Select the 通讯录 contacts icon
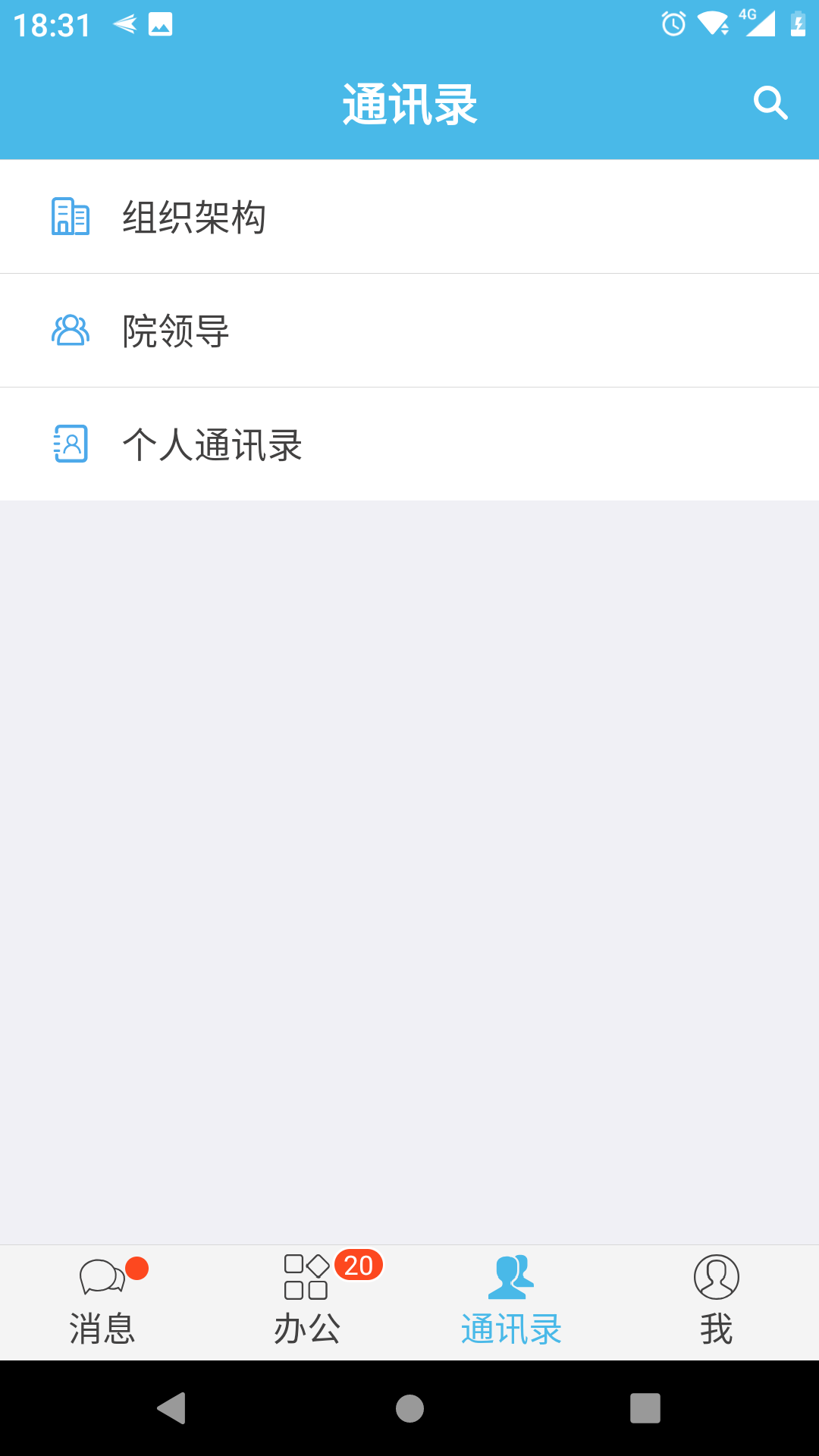The image size is (819, 1456). (x=511, y=1276)
